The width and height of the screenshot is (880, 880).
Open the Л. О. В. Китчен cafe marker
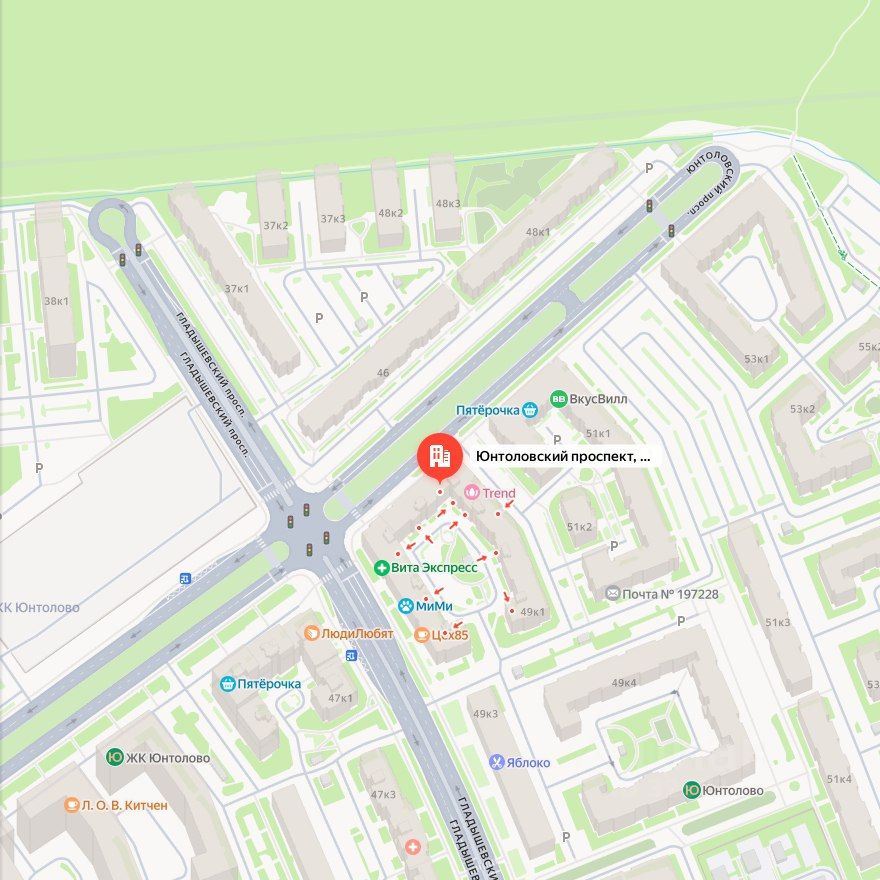pos(71,805)
